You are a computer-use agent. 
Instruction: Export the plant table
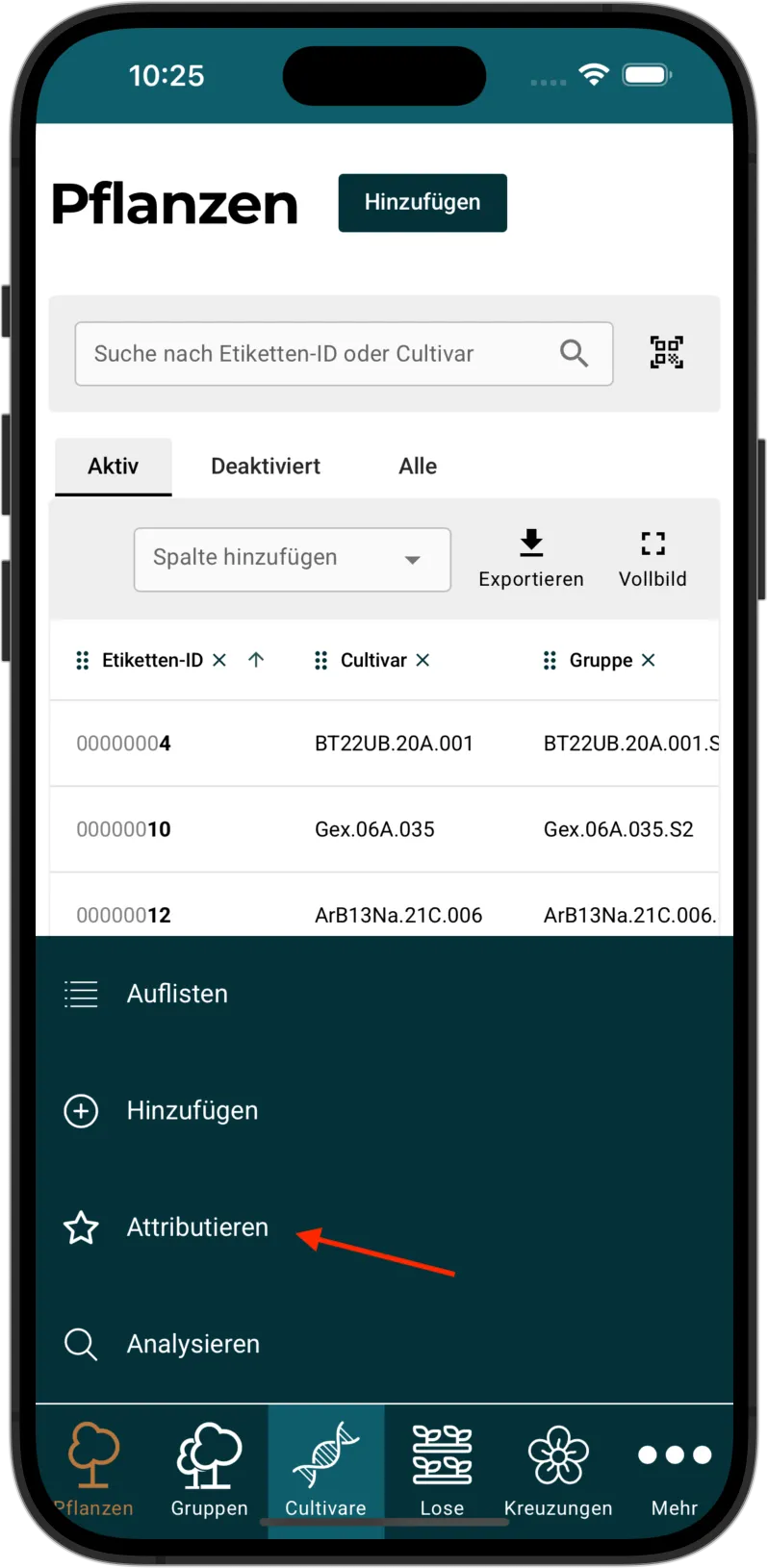[x=531, y=559]
